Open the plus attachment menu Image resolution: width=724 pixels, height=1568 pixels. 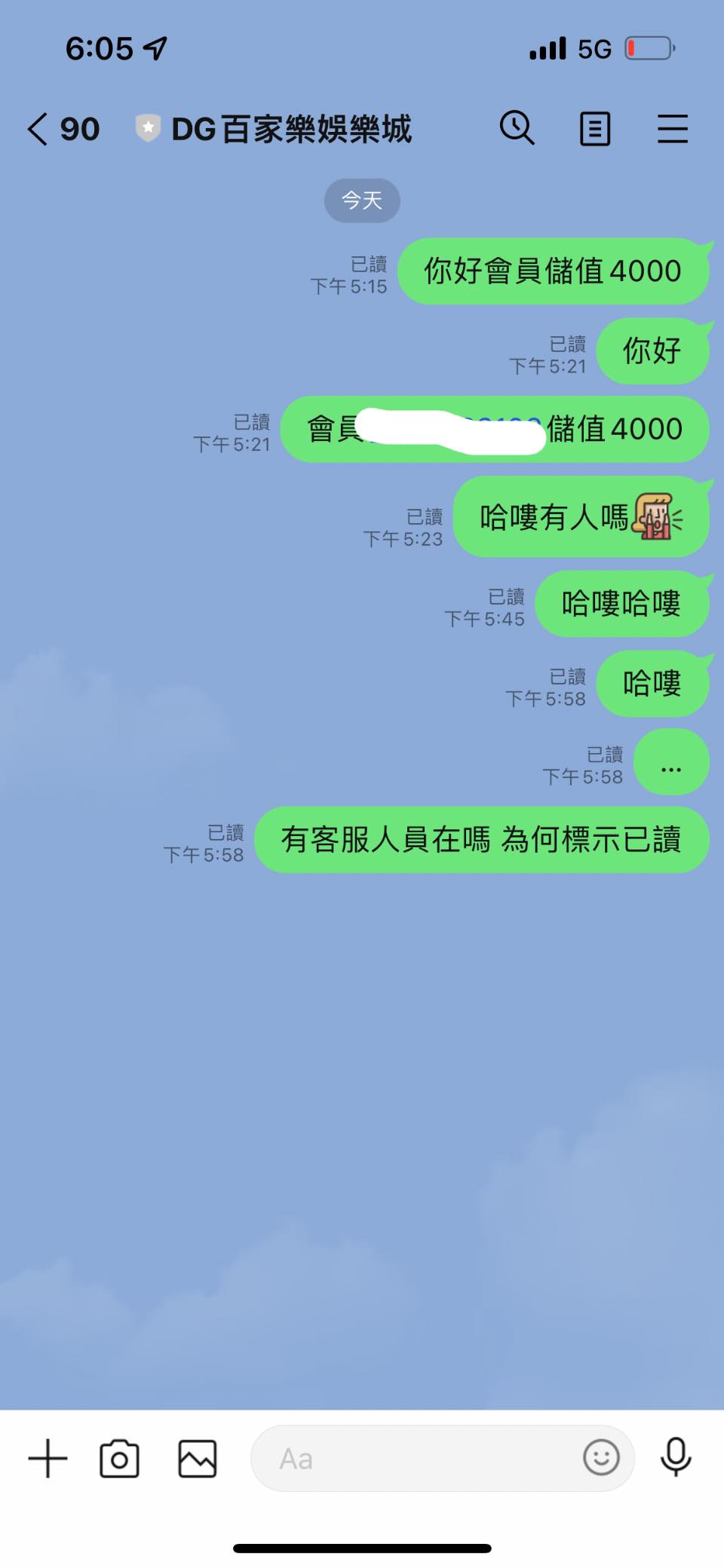click(x=48, y=1458)
